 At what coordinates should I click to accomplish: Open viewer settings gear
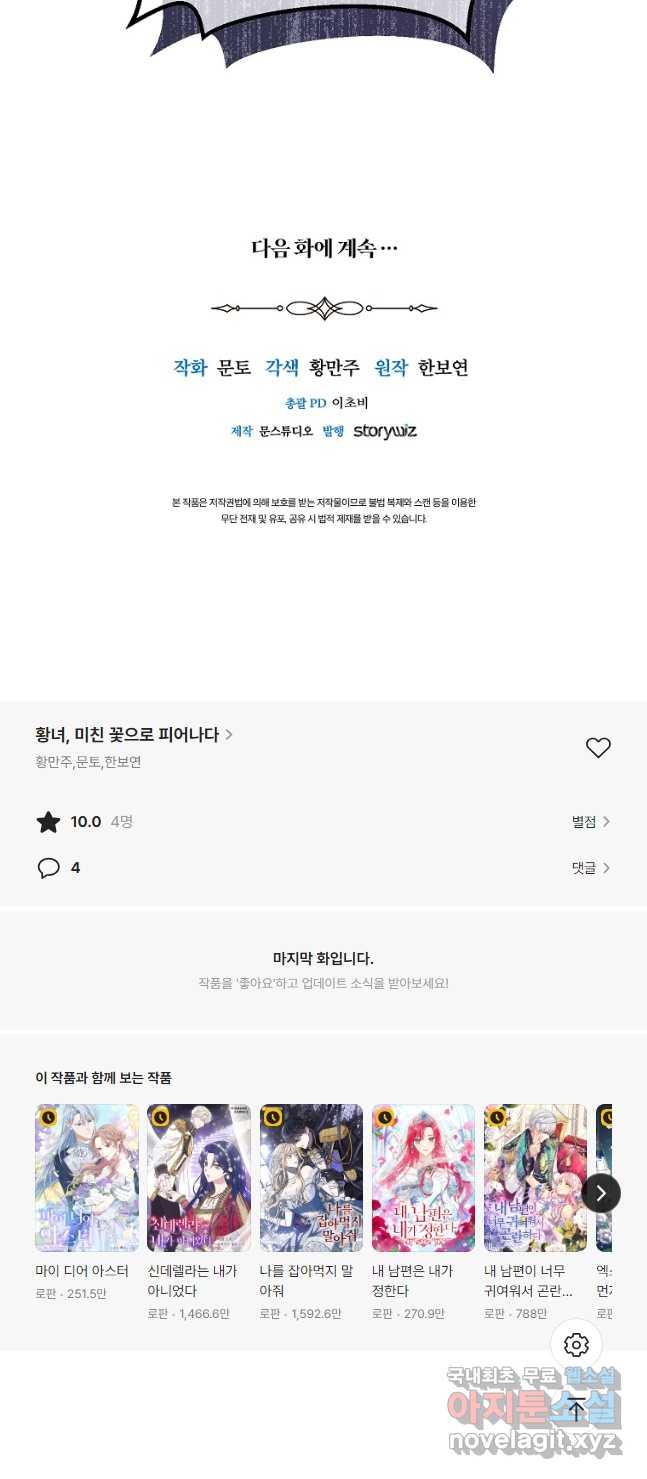tap(576, 1345)
